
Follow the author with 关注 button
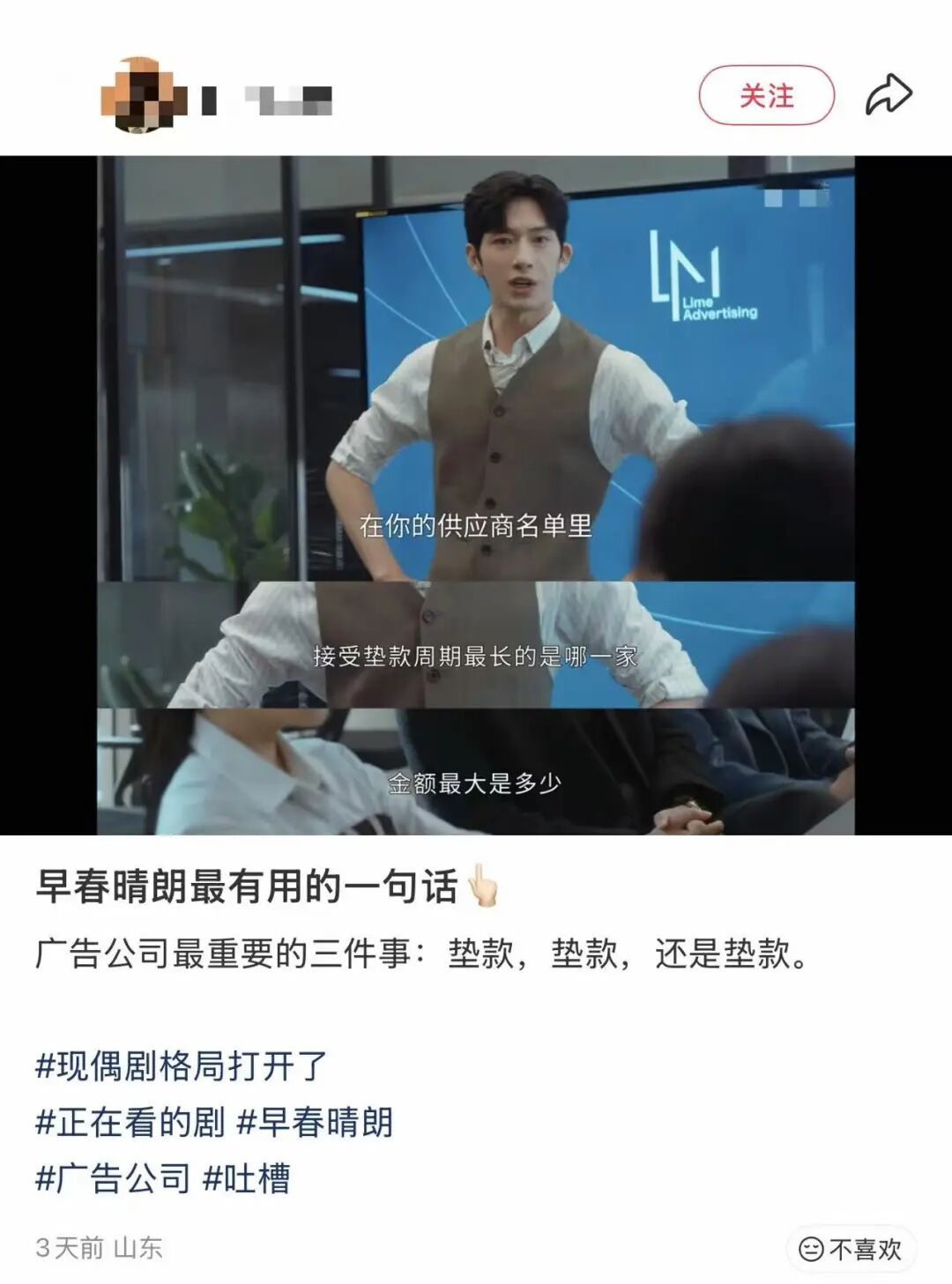766,95
